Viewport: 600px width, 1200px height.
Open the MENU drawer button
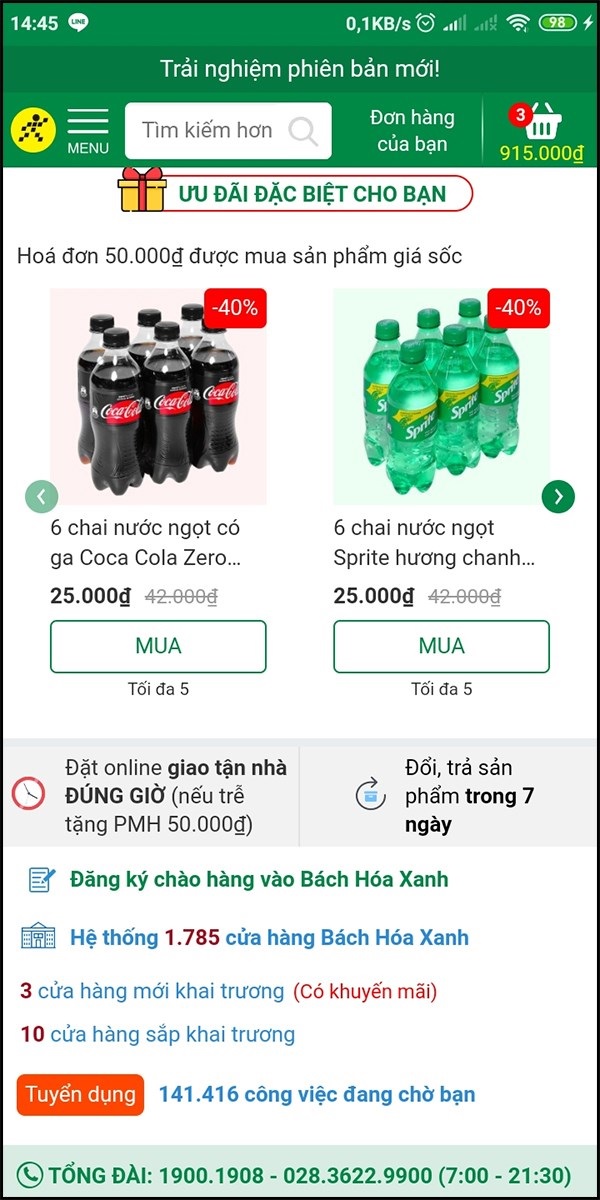(88, 131)
